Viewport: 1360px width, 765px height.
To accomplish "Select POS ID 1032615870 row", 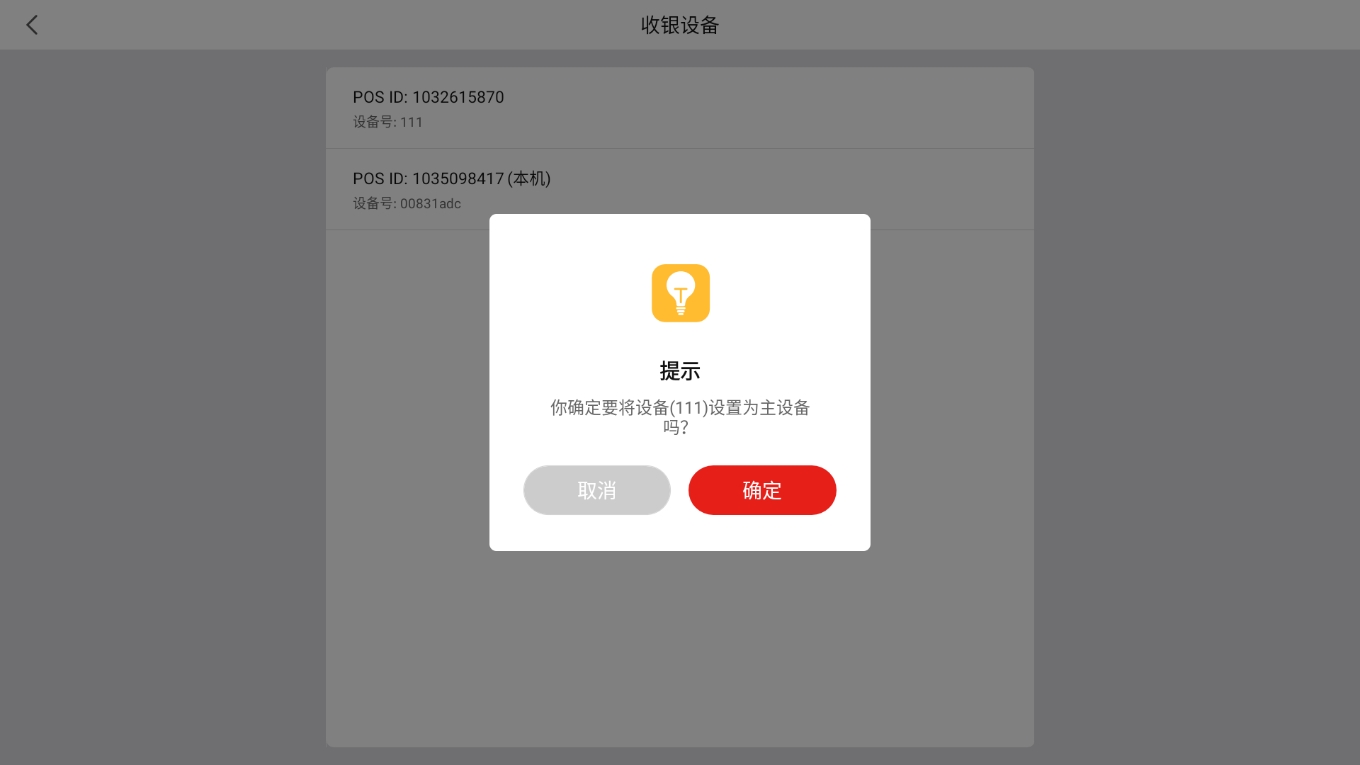I will tap(679, 108).
